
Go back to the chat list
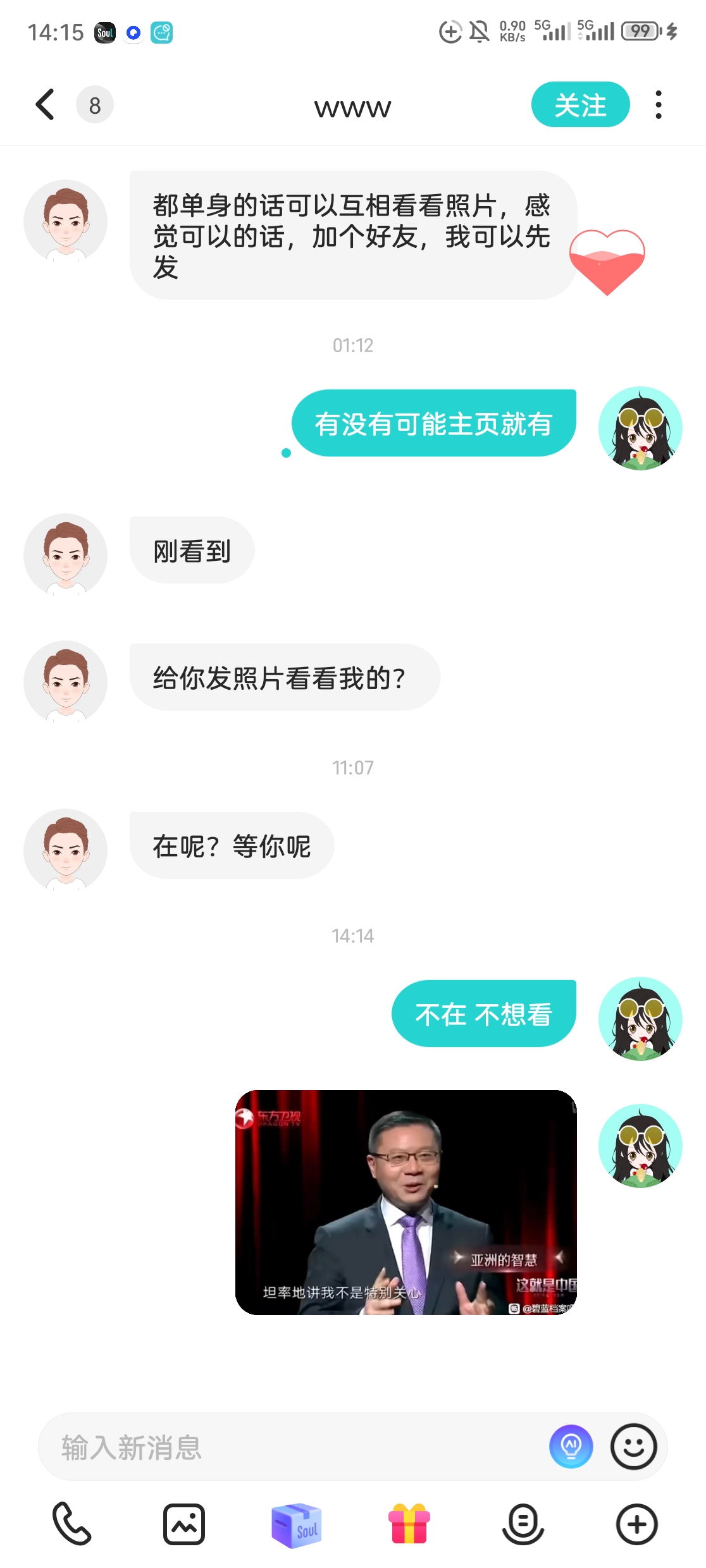tap(45, 104)
